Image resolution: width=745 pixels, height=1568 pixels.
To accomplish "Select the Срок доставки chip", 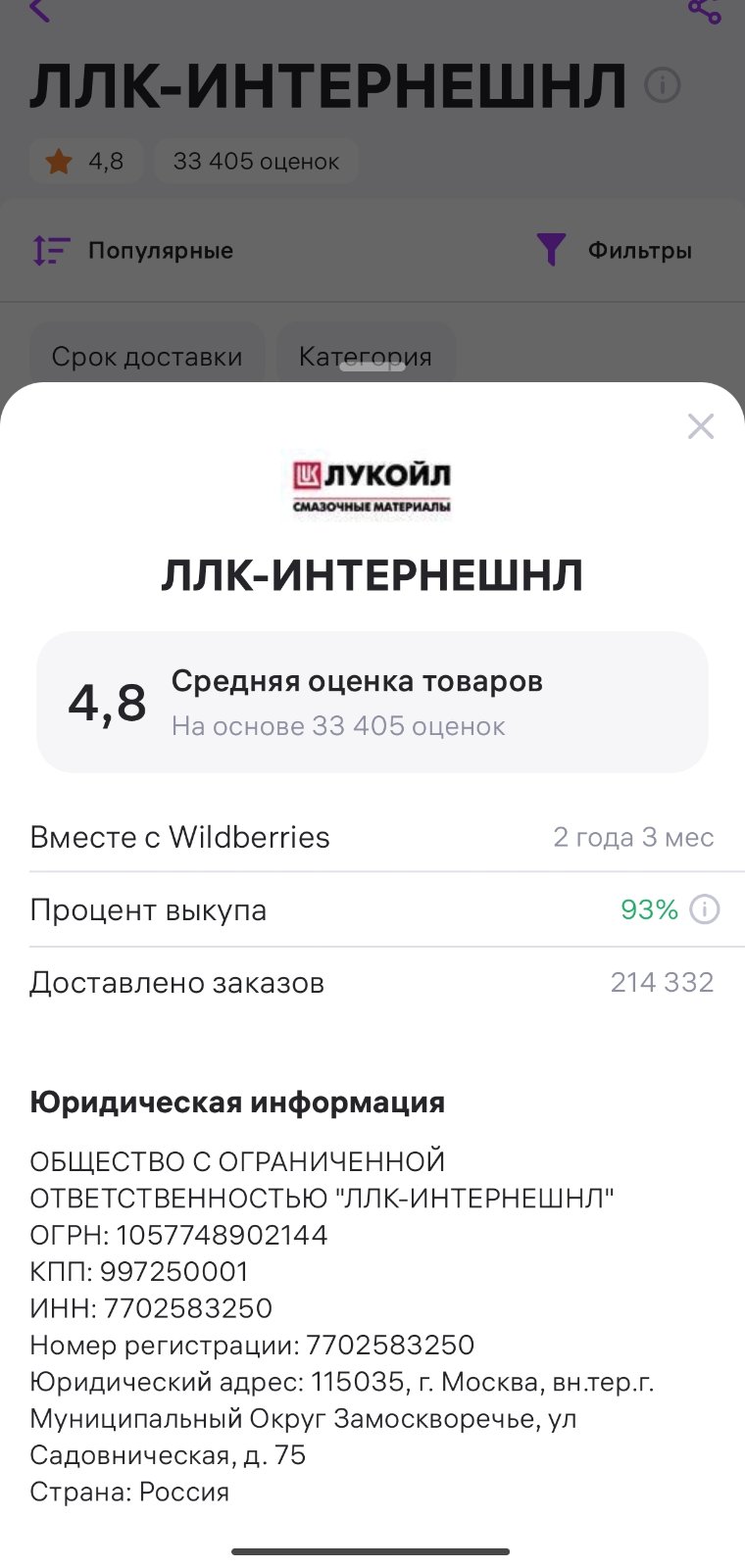I will [147, 357].
